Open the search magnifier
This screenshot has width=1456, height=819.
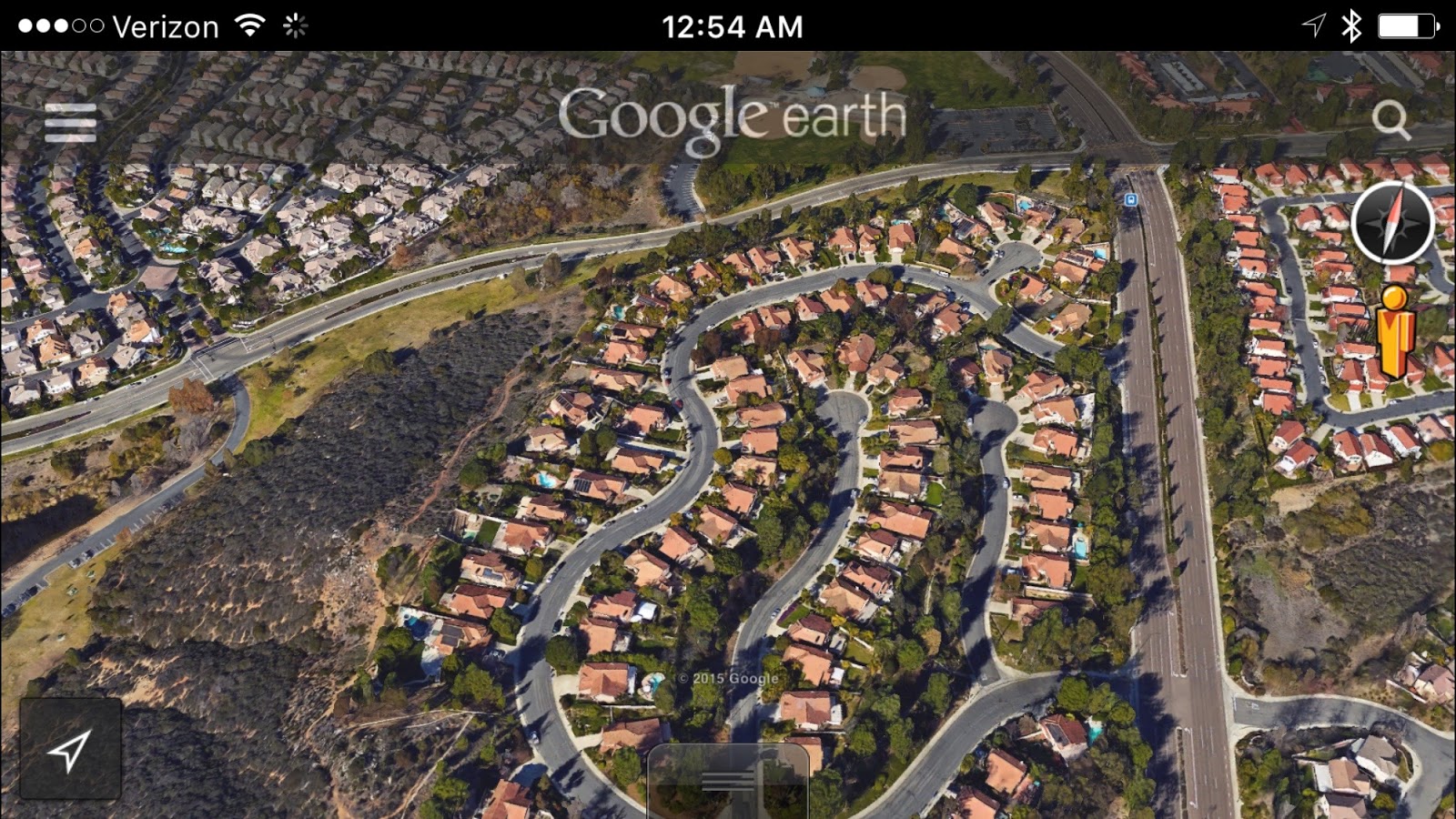pos(1390,119)
